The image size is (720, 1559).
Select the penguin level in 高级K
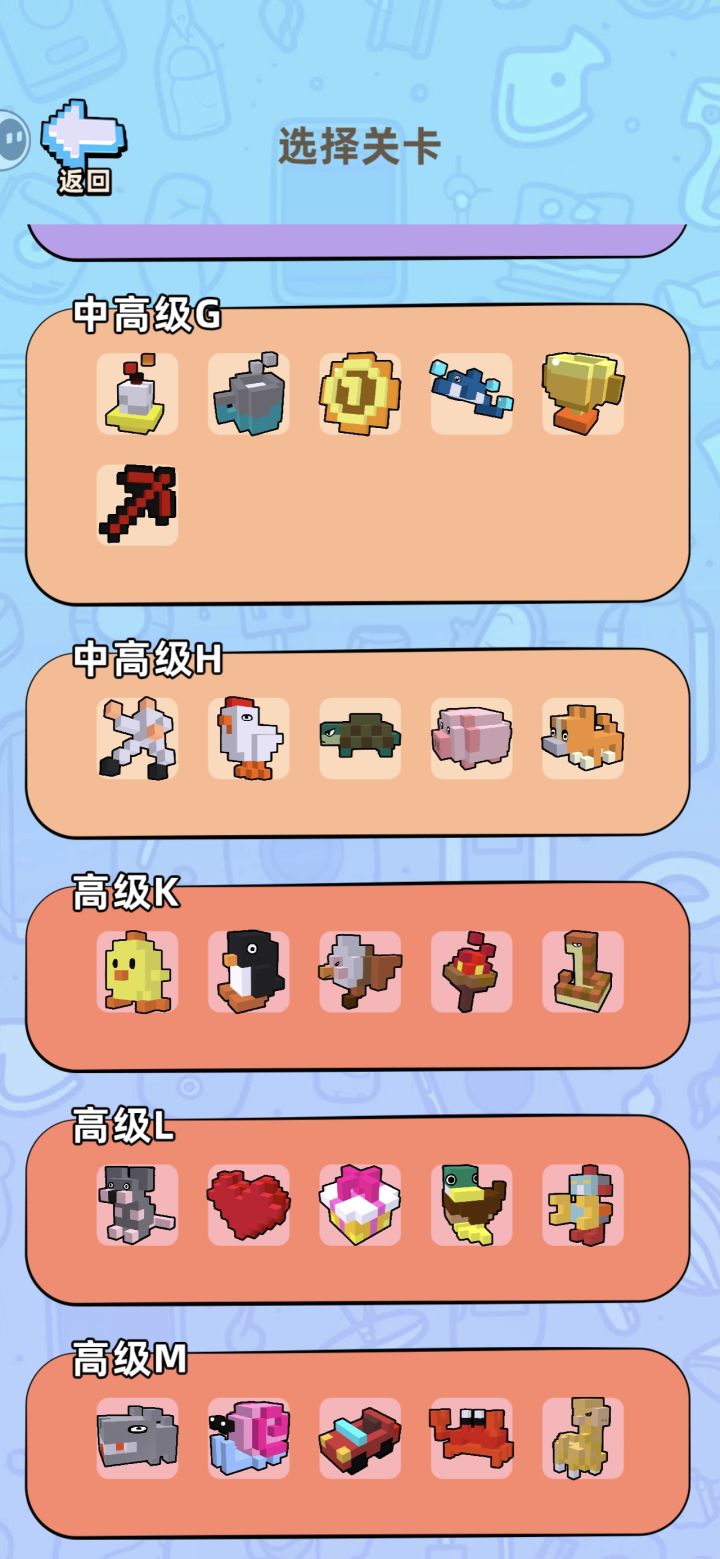click(247, 973)
